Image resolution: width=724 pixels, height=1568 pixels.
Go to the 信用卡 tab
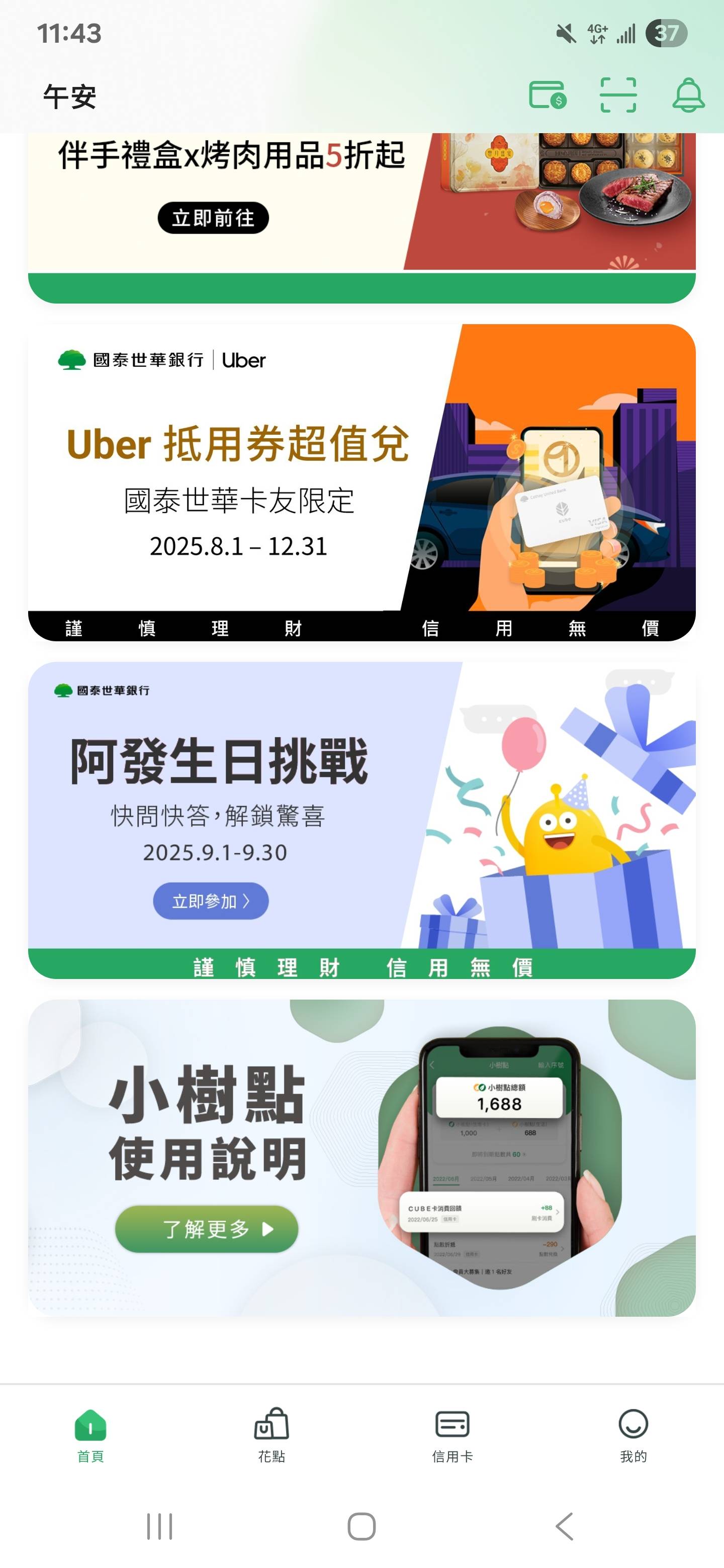point(452,1435)
